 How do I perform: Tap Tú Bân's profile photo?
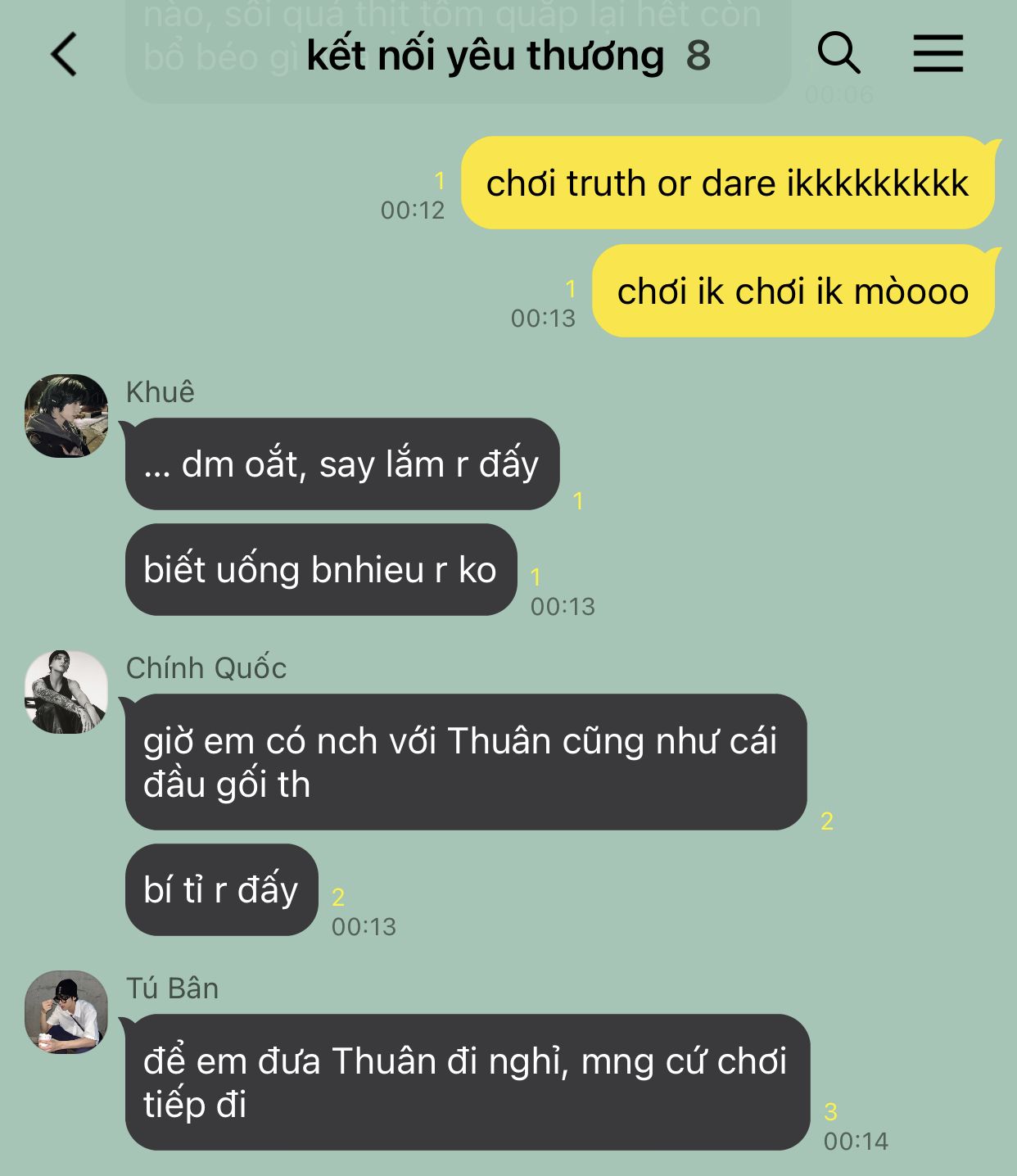point(66,1012)
